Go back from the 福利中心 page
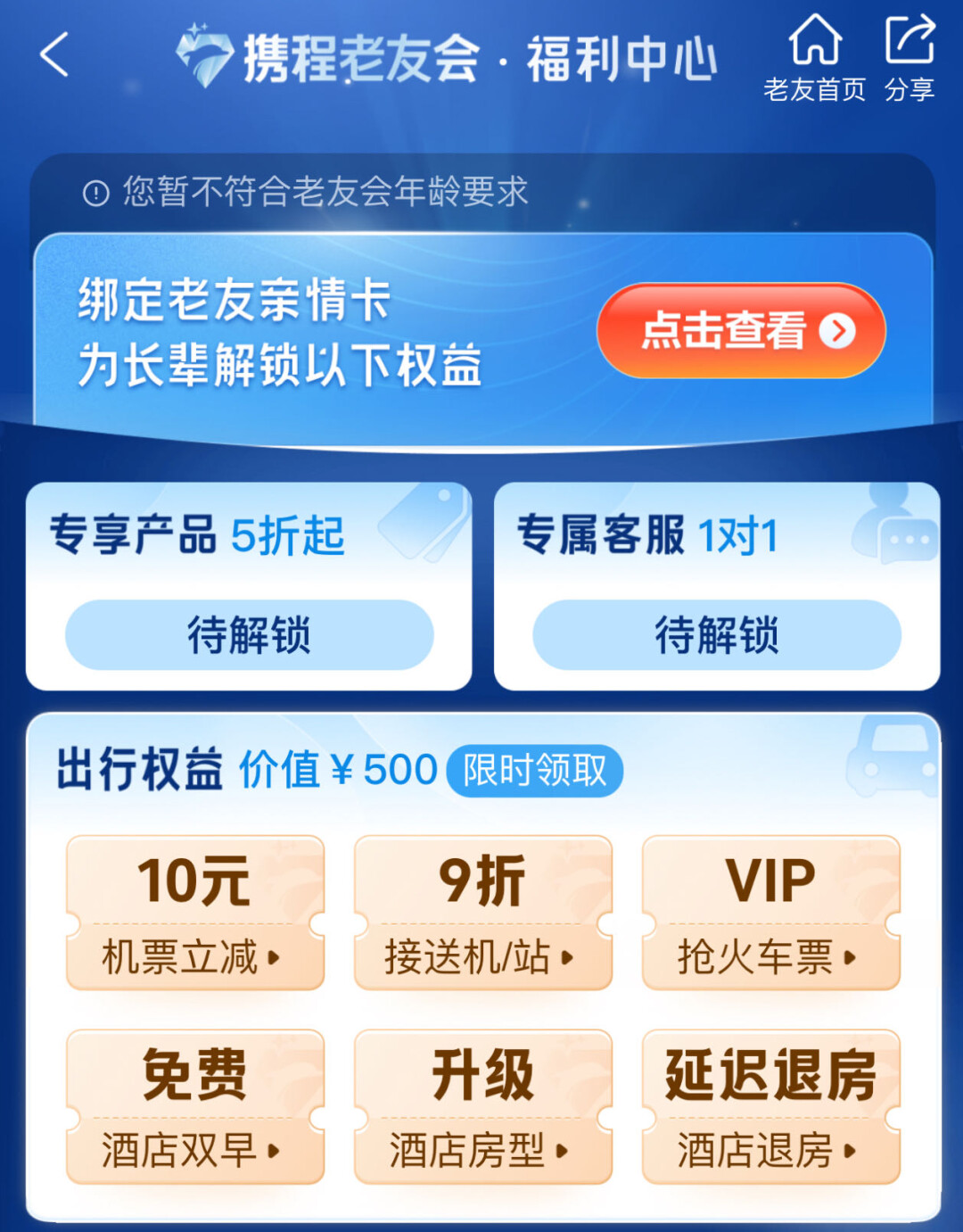The height and width of the screenshot is (1232, 963). click(x=55, y=55)
